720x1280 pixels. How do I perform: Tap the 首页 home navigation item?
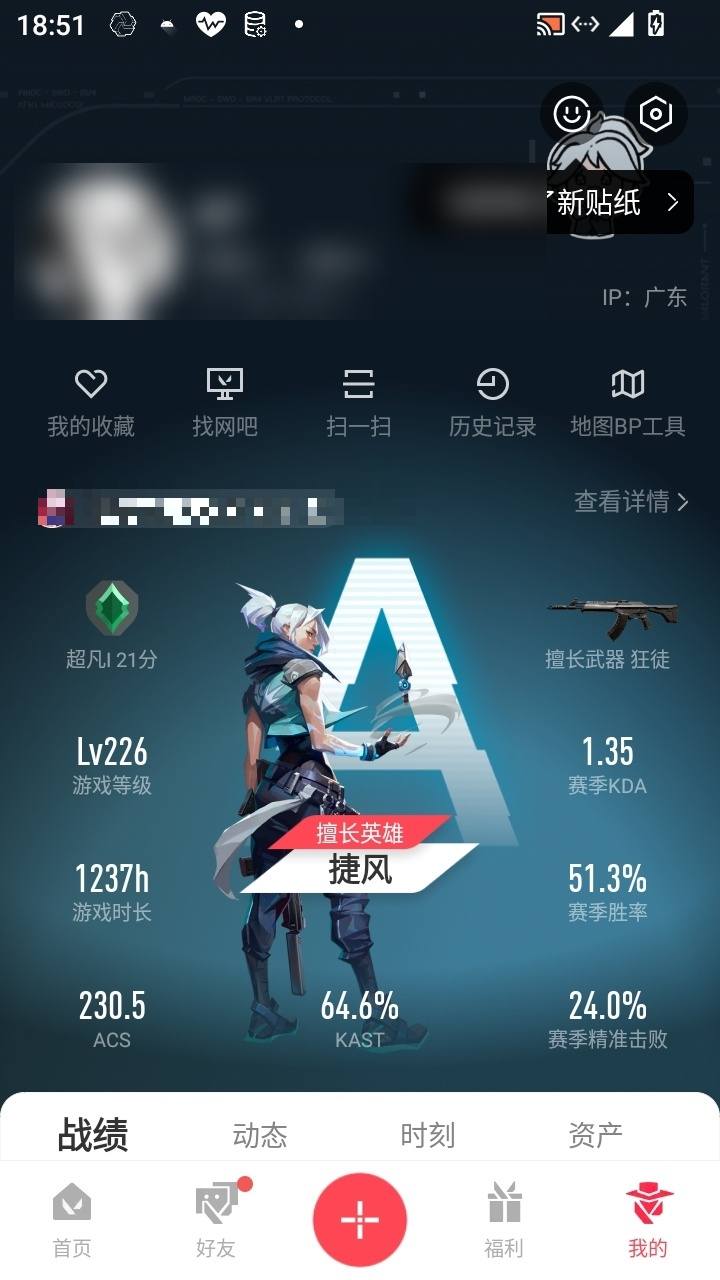(x=70, y=1218)
